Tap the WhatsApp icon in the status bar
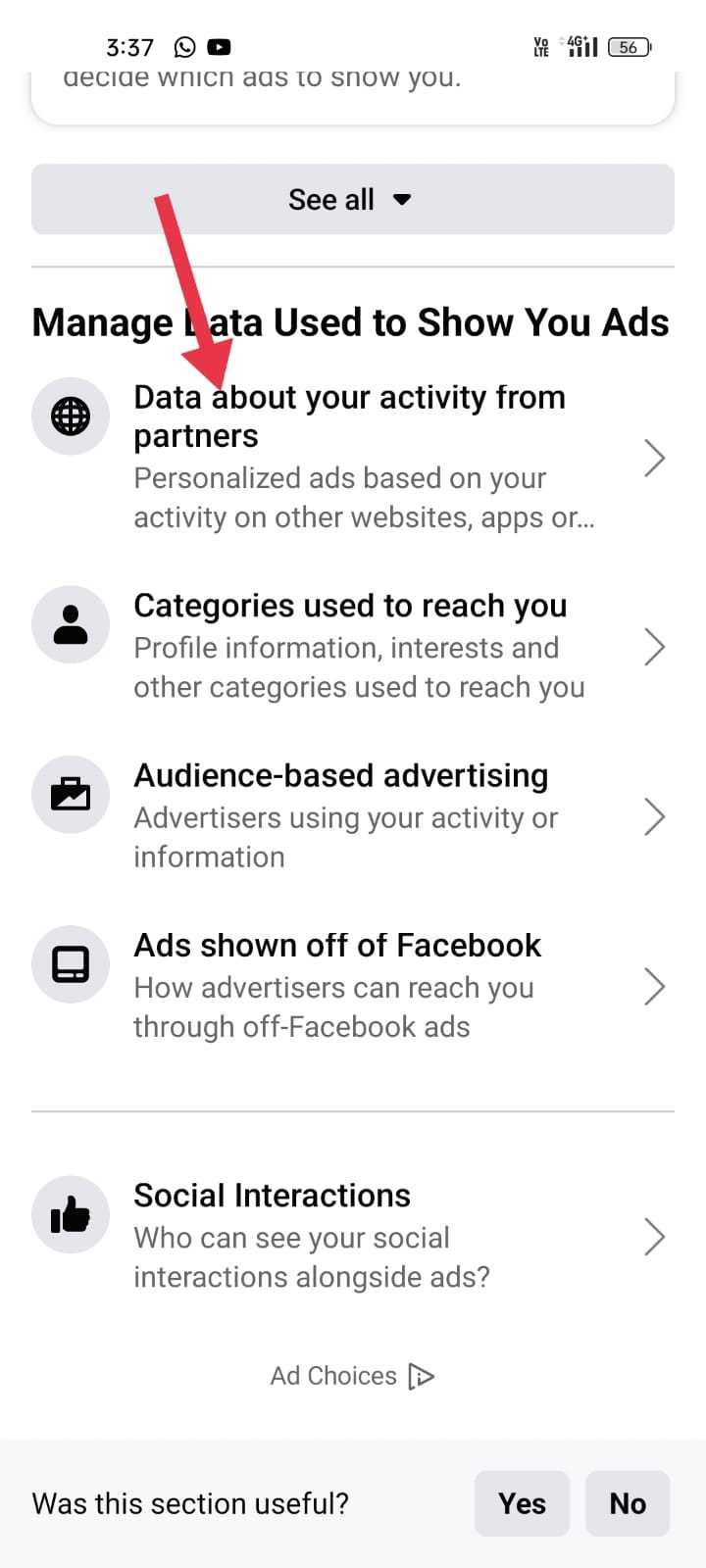The height and width of the screenshot is (1568, 706). click(x=182, y=46)
